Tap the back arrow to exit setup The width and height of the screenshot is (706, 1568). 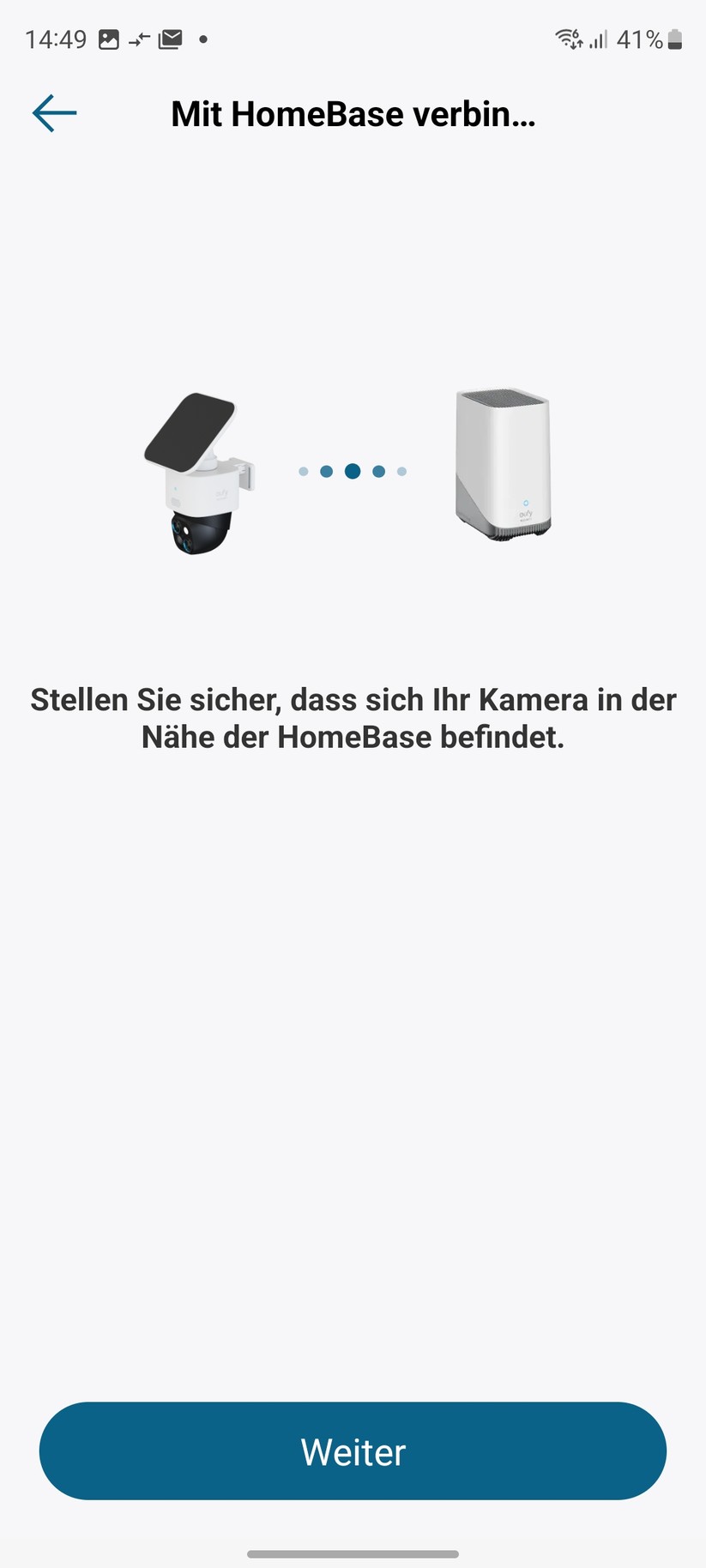coord(53,112)
